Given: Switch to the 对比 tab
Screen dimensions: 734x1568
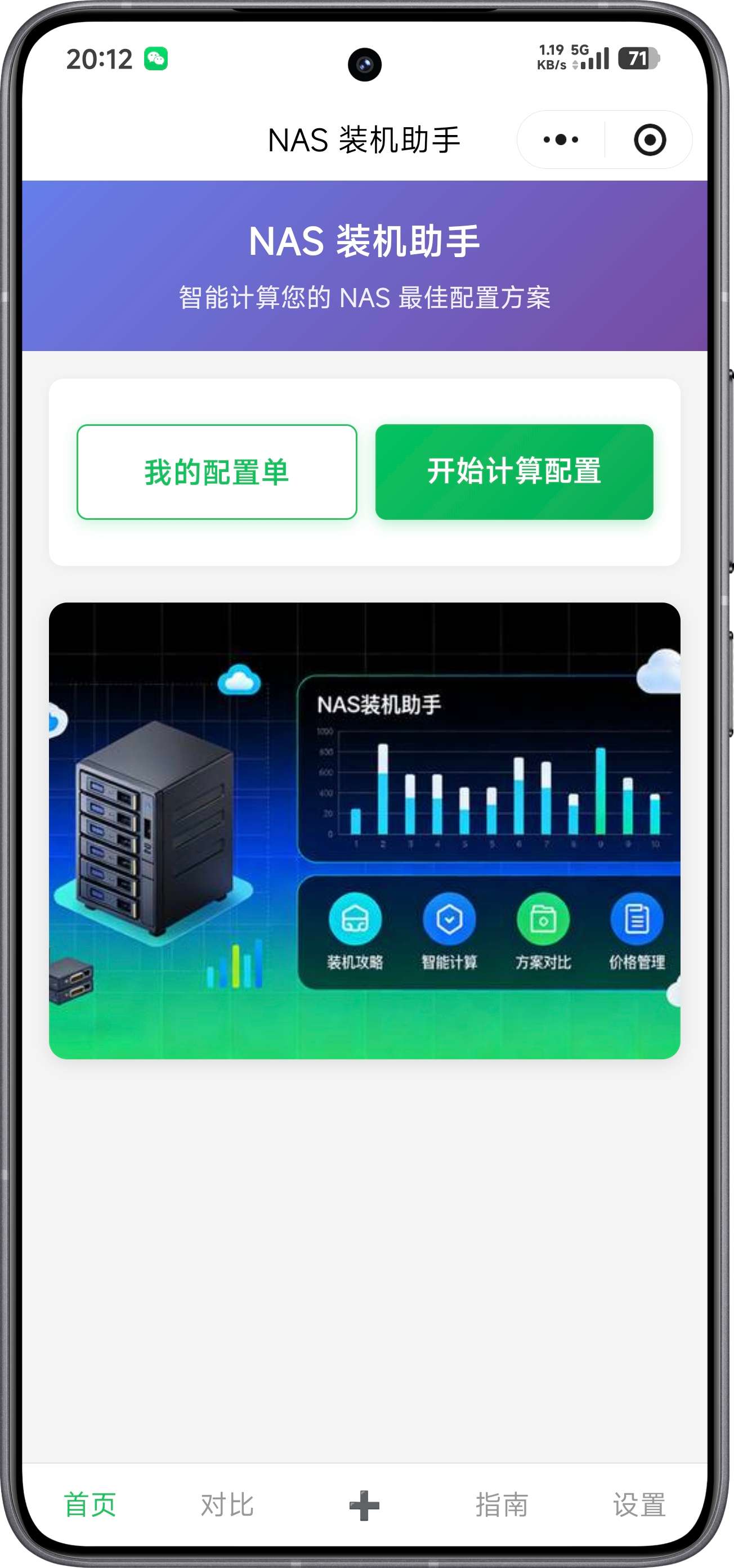Looking at the screenshot, I should tap(227, 1504).
